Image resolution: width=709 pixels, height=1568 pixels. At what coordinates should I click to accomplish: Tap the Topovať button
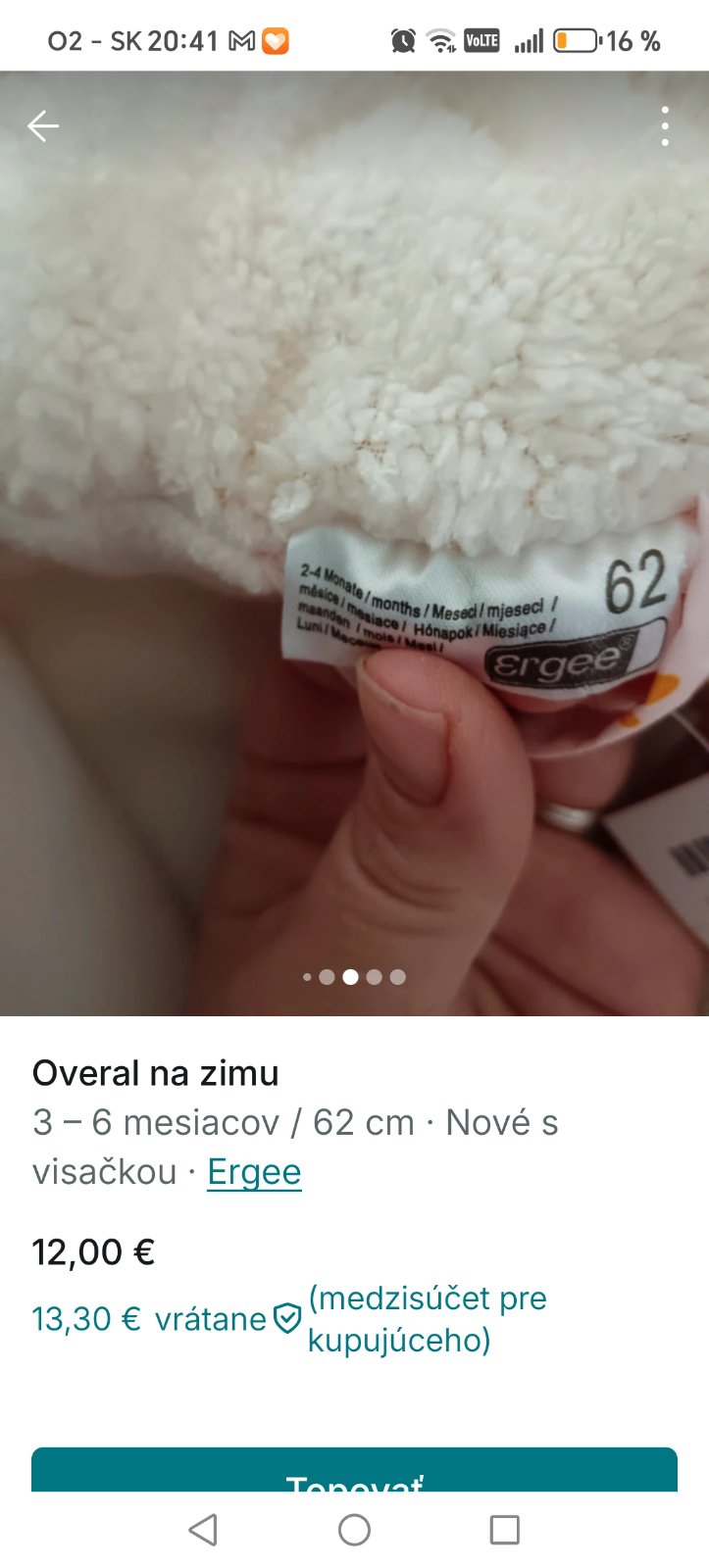click(354, 1472)
